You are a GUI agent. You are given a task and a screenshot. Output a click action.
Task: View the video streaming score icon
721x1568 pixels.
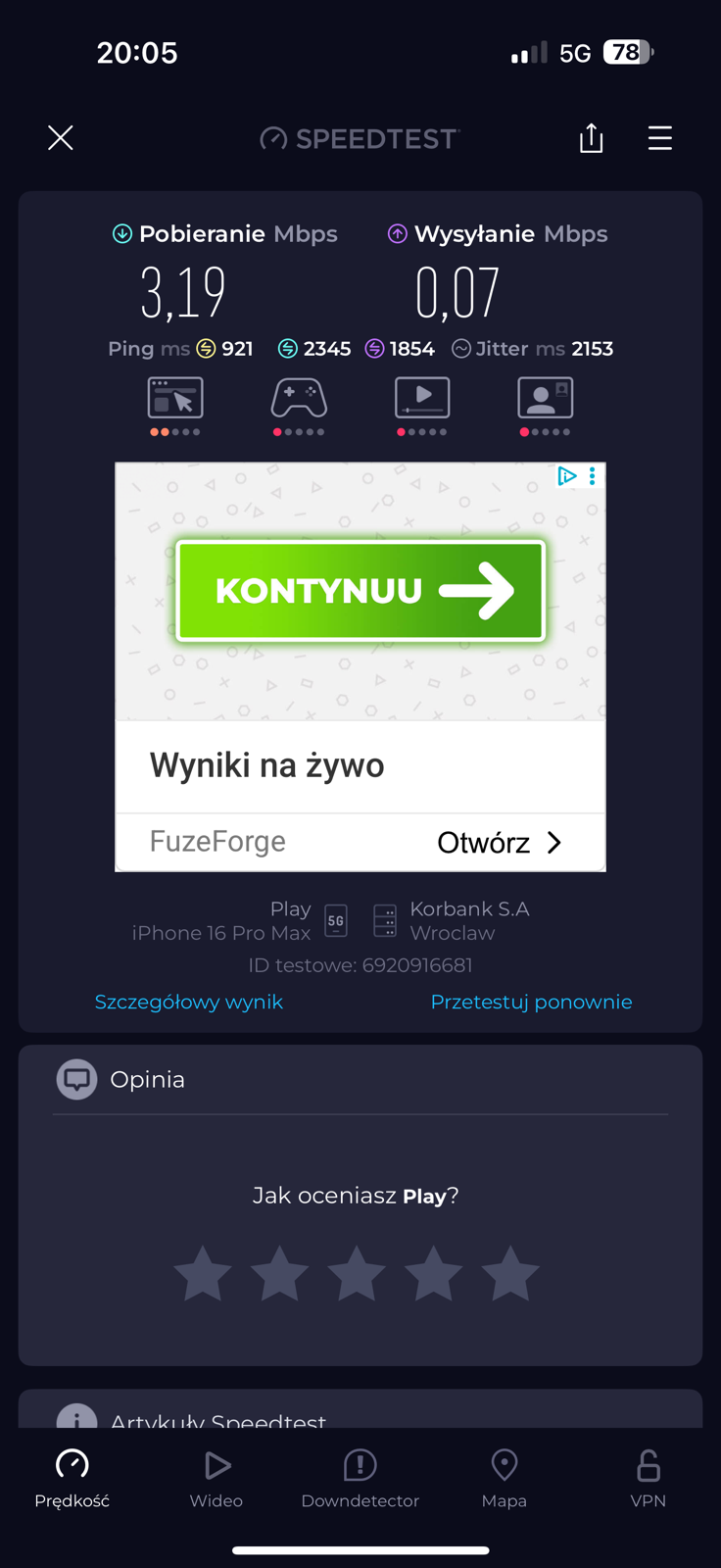pos(422,399)
